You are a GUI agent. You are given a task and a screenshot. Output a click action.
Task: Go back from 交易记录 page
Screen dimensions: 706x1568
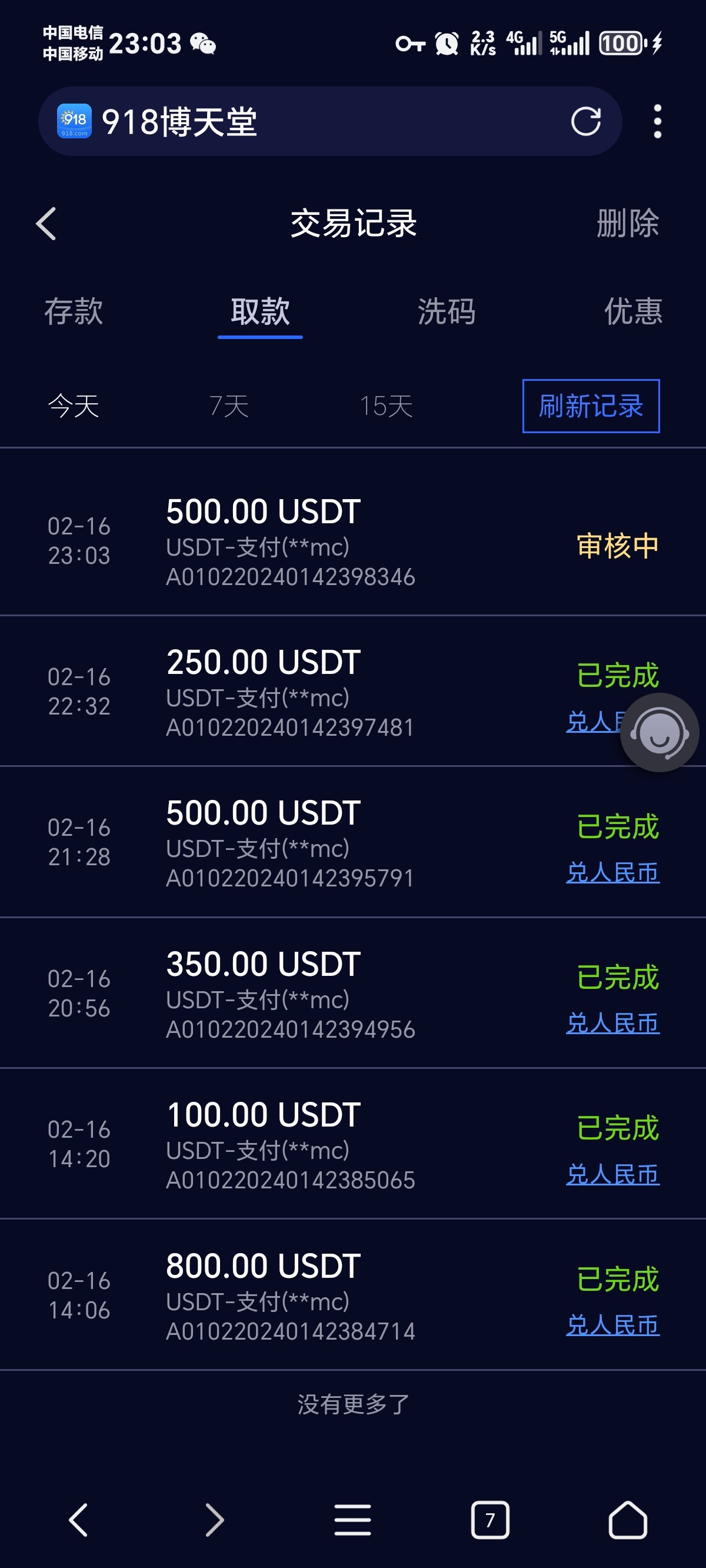(x=46, y=224)
